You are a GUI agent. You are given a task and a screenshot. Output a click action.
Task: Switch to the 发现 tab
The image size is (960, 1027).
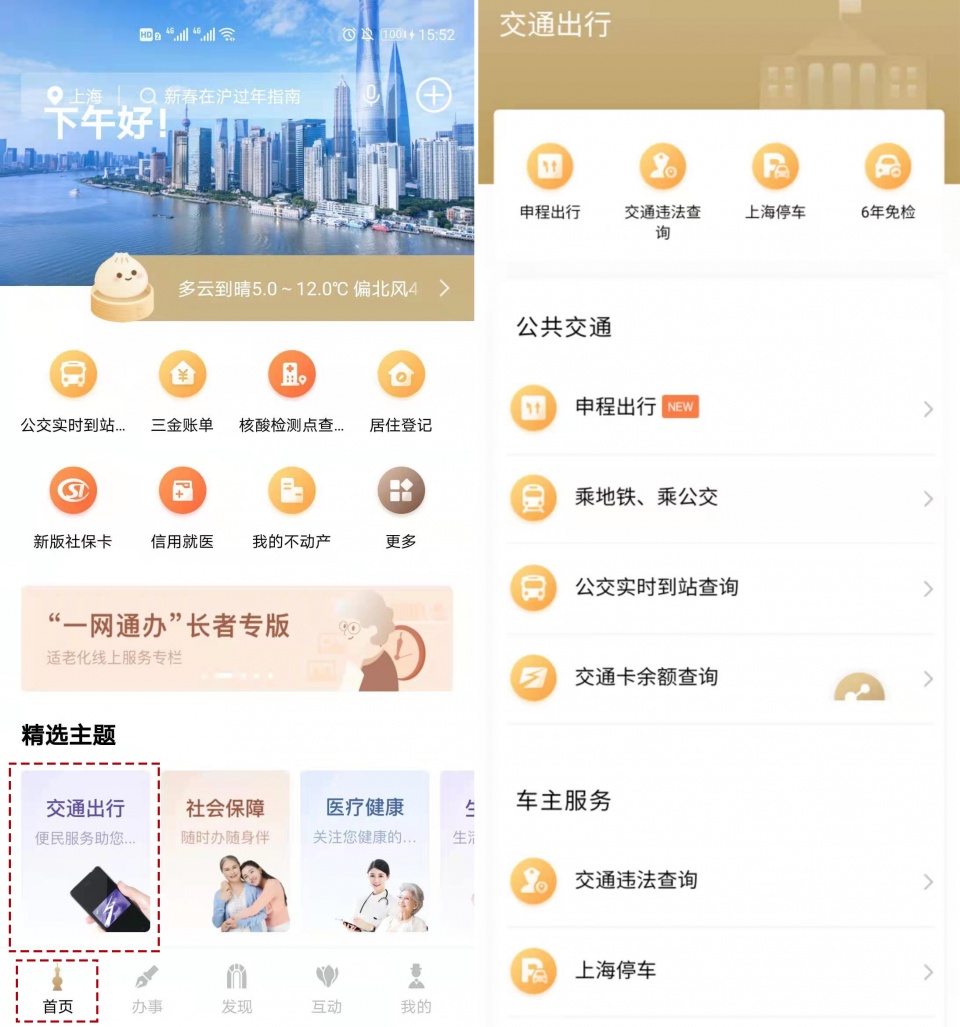236,990
